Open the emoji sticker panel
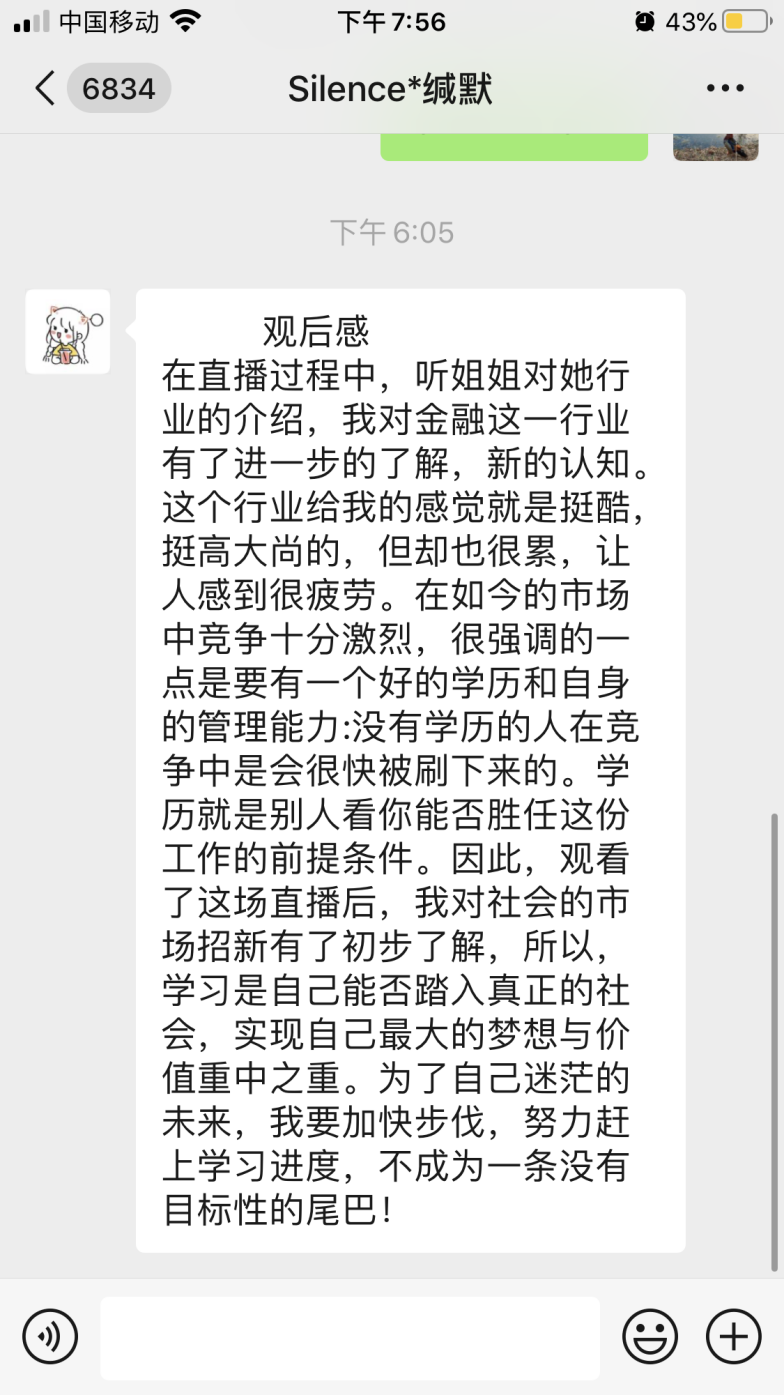 point(650,1336)
